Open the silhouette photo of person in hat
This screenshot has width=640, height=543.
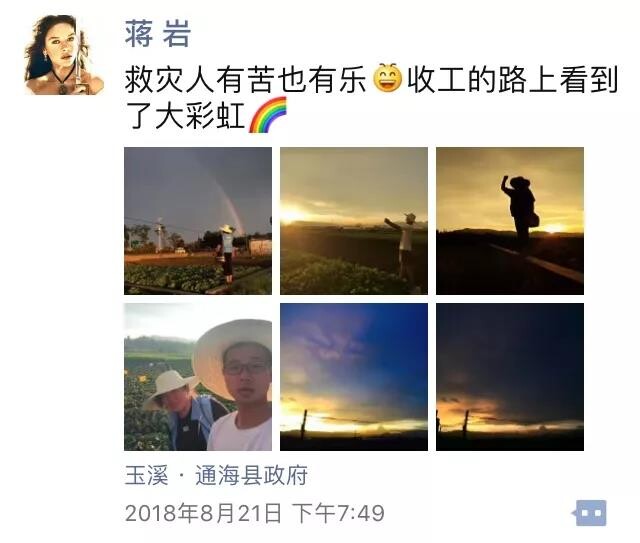pyautogui.click(x=510, y=220)
